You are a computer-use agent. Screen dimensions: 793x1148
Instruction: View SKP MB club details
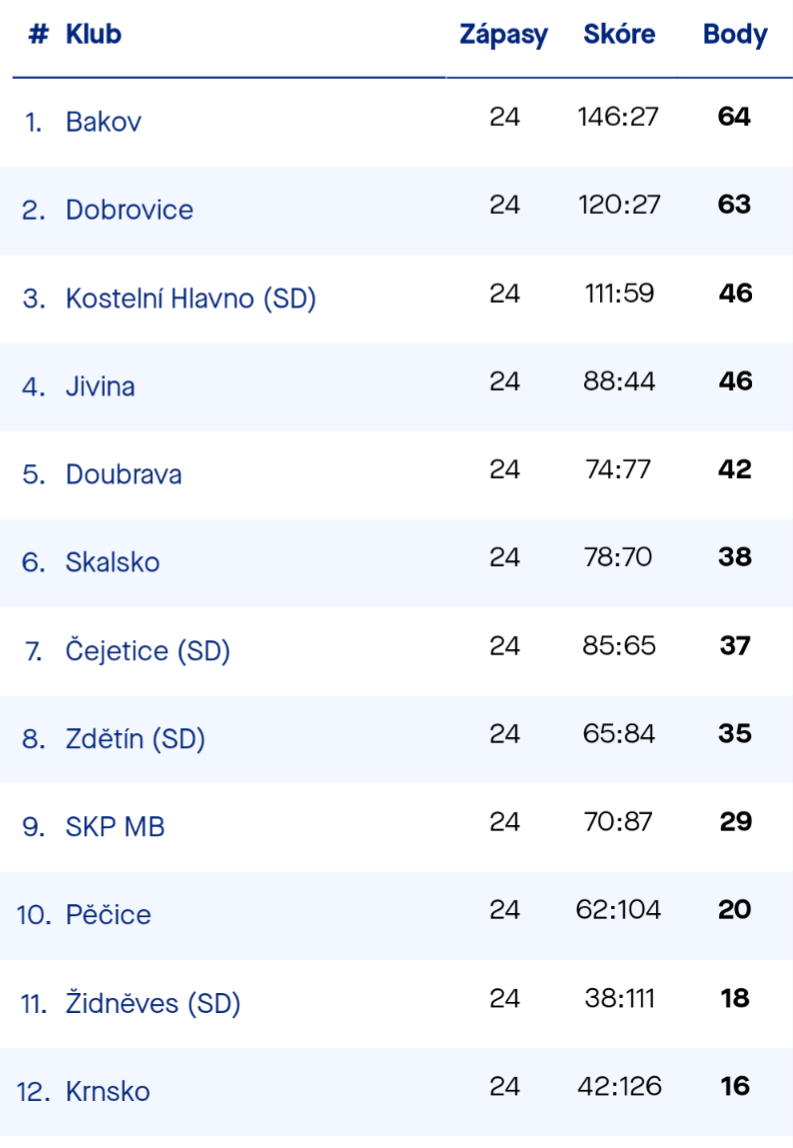click(x=115, y=827)
